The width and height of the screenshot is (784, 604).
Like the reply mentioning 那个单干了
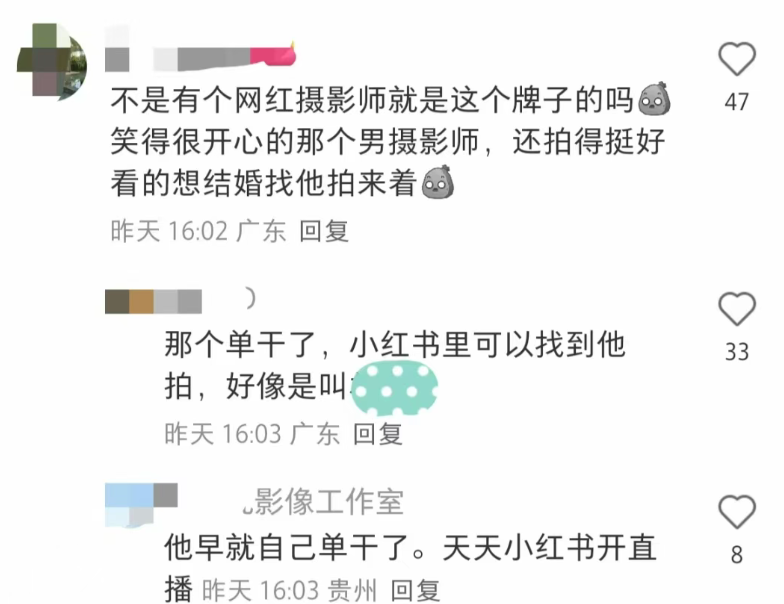tap(737, 309)
